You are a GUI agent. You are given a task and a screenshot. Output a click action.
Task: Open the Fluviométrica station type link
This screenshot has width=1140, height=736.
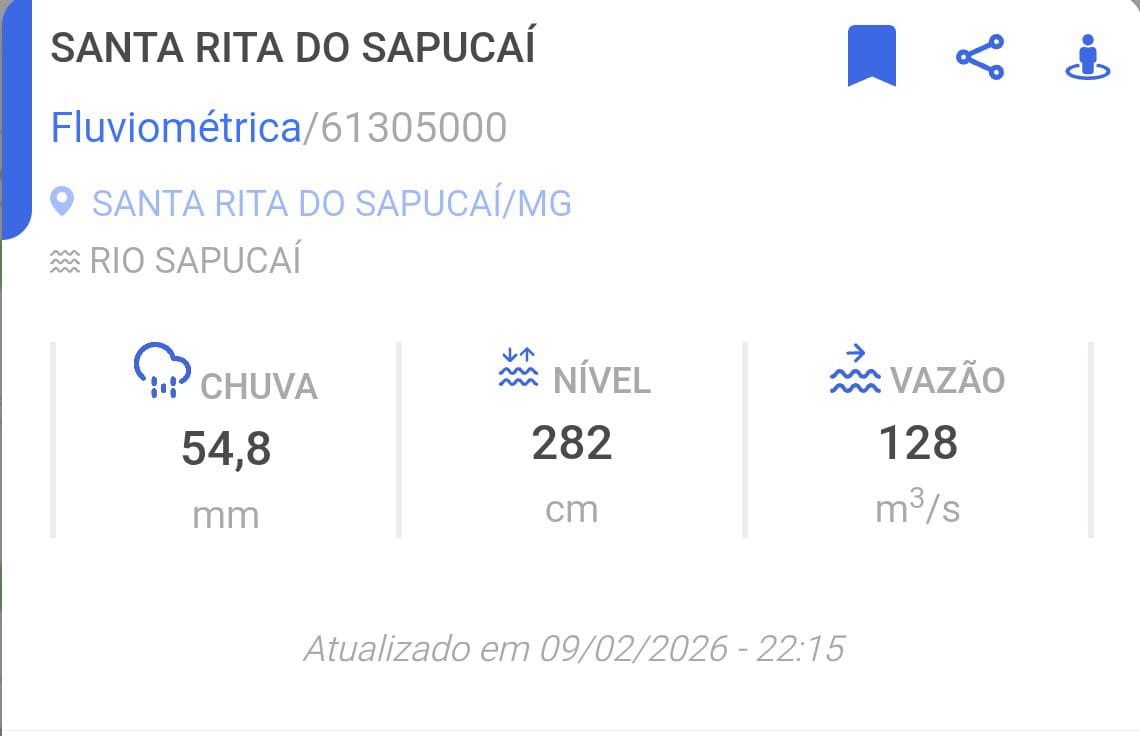176,128
